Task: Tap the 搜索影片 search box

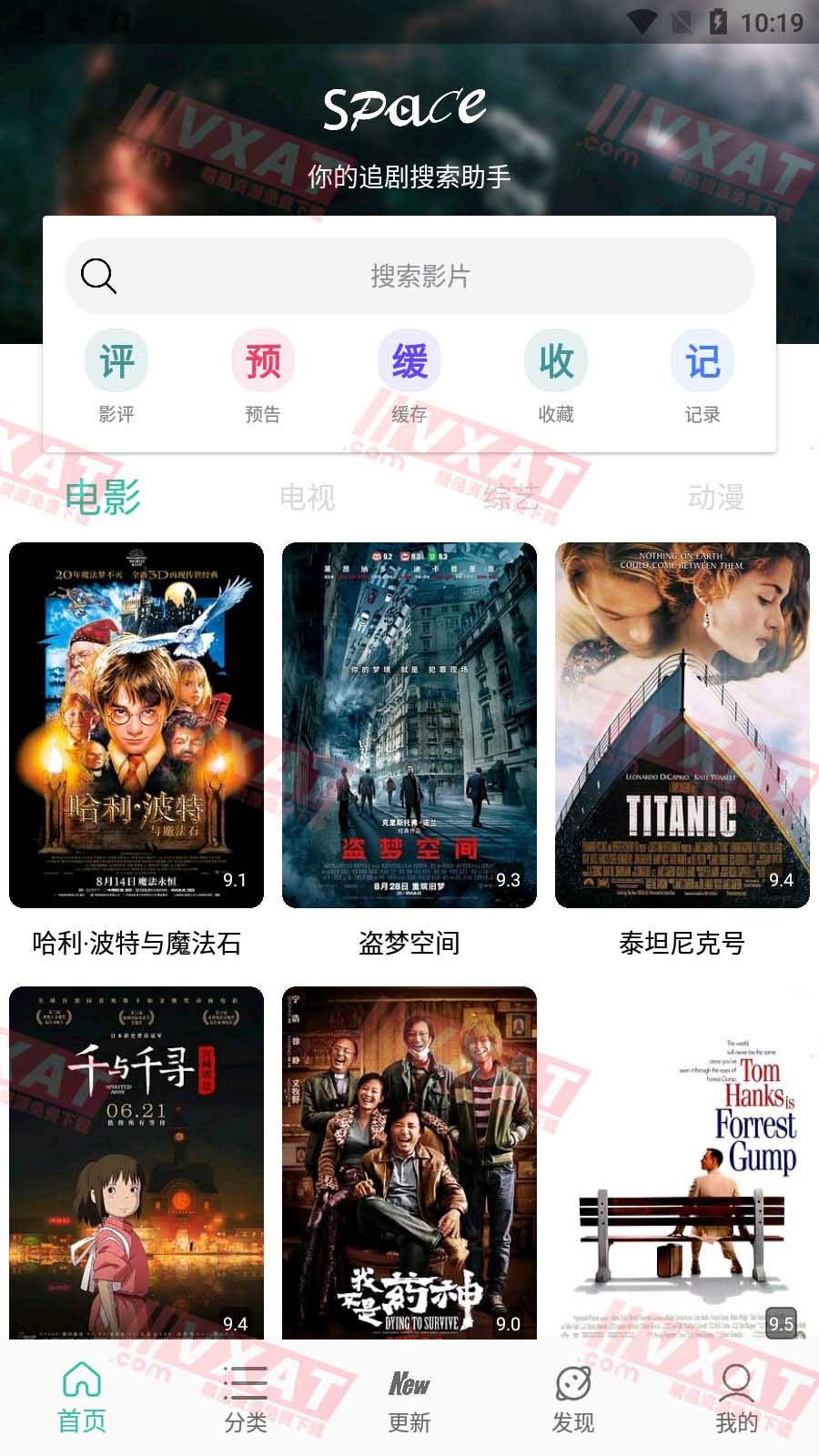Action: 419,276
